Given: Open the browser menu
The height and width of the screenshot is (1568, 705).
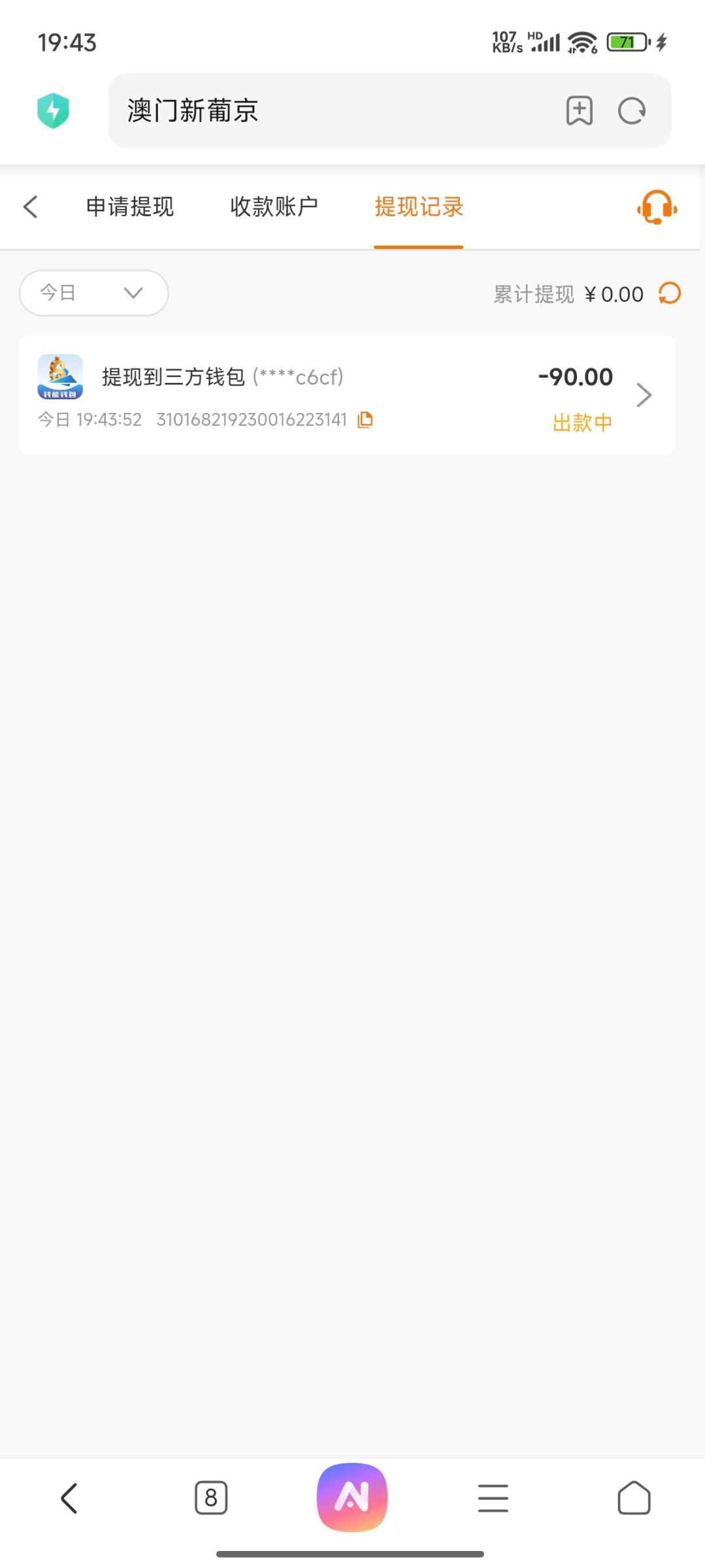Looking at the screenshot, I should pos(493,1498).
